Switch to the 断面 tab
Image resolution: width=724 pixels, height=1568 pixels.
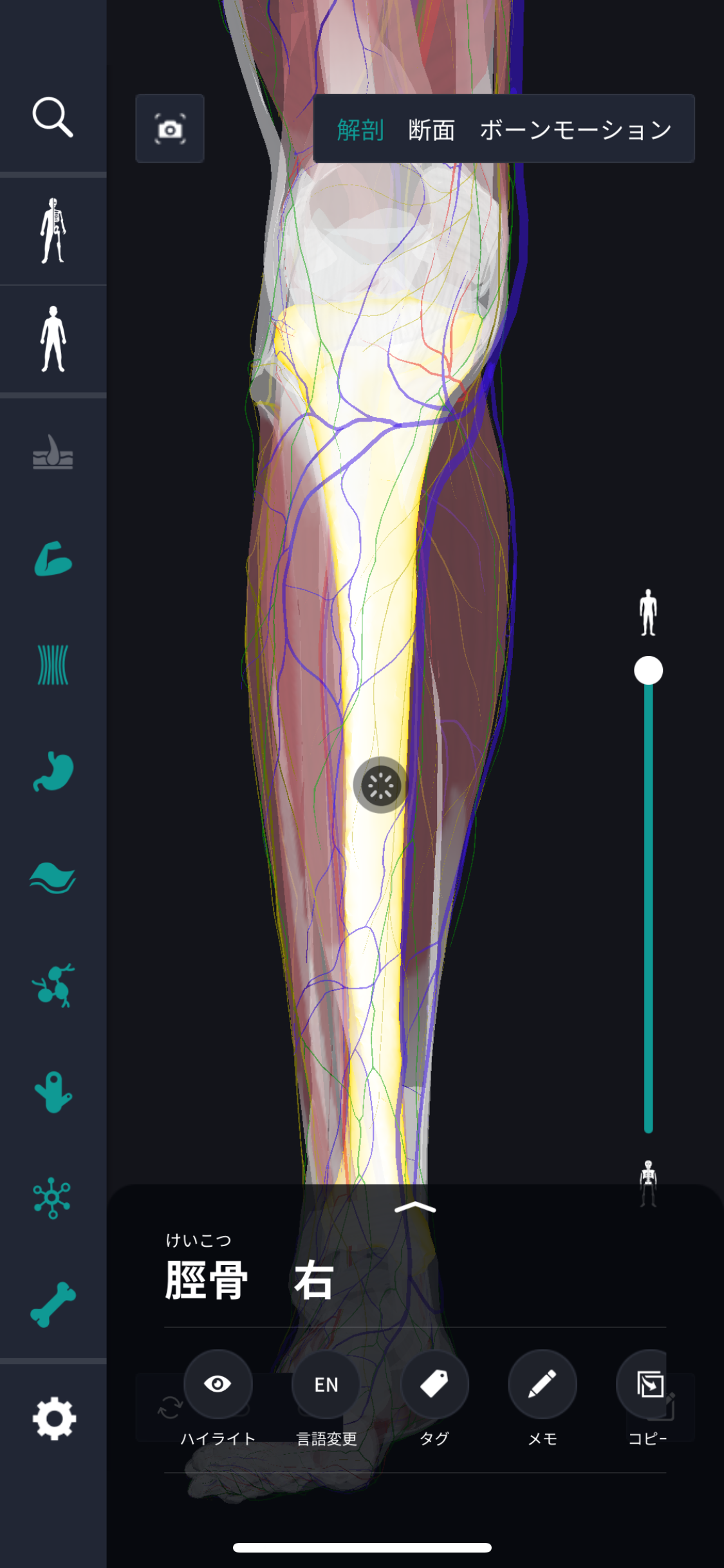[x=432, y=130]
